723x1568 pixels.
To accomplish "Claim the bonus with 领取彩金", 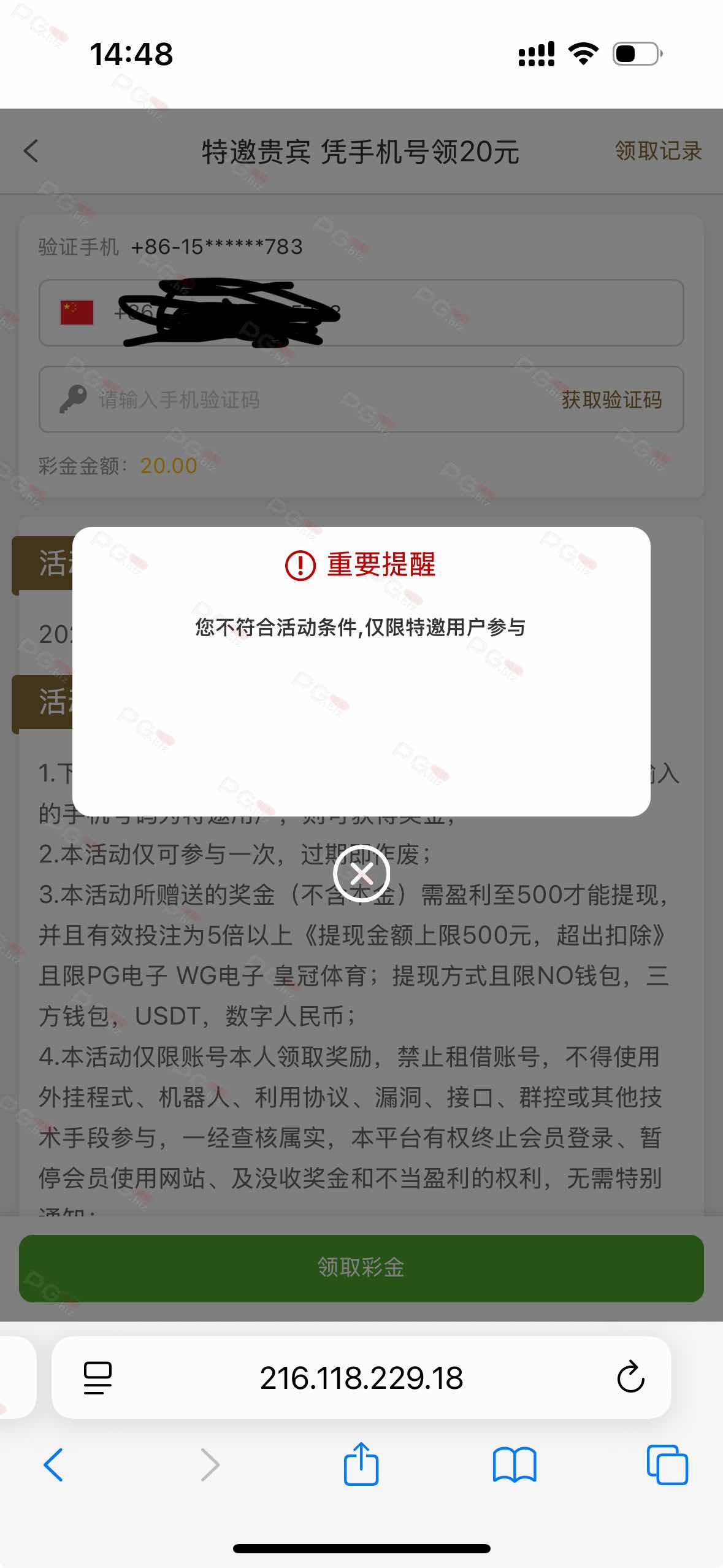I will coord(361,1267).
